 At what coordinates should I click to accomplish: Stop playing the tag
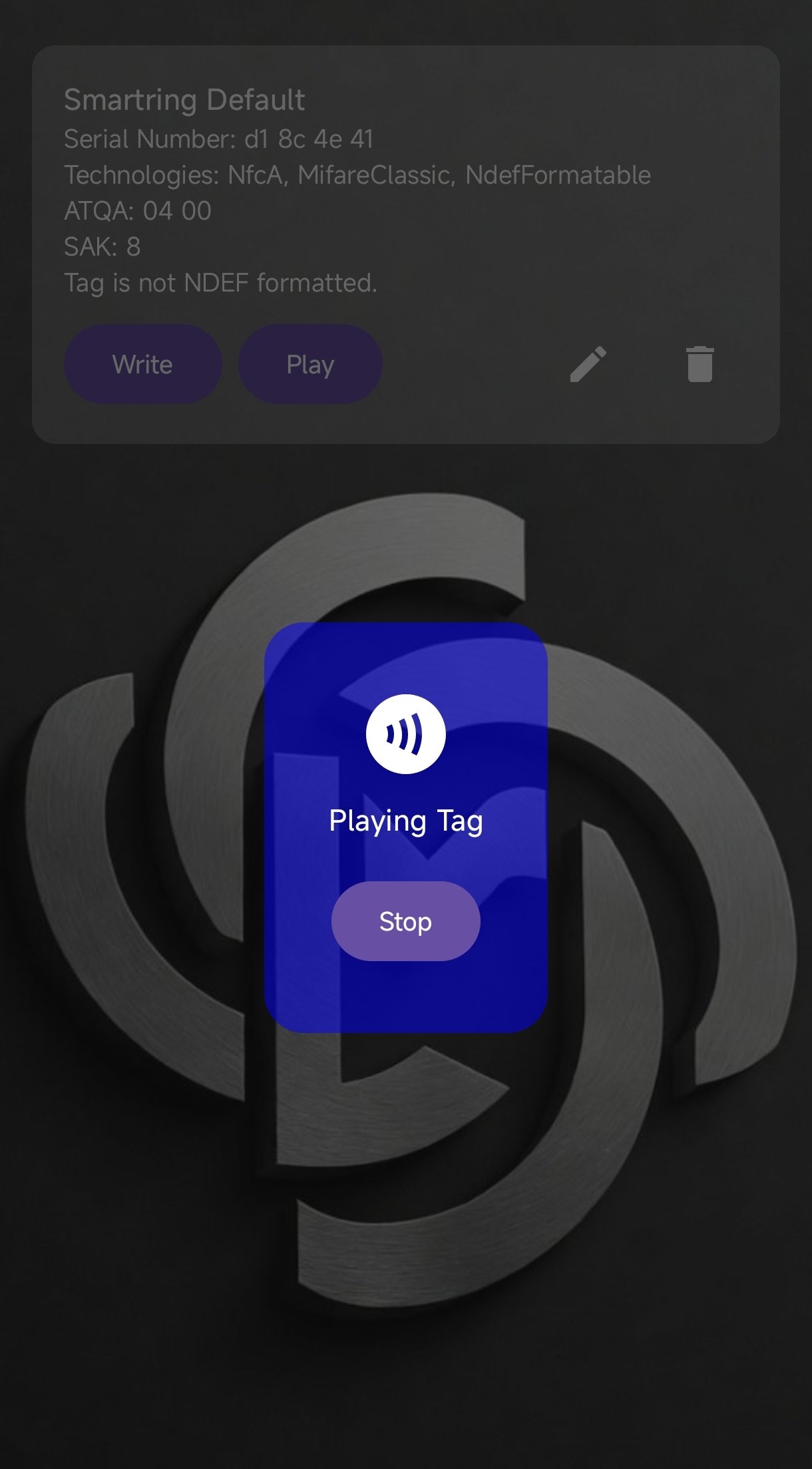[405, 921]
